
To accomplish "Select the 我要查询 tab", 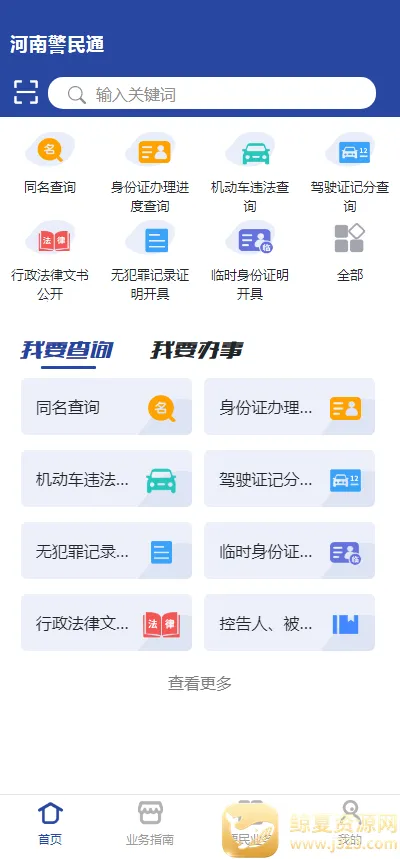I will (67, 350).
